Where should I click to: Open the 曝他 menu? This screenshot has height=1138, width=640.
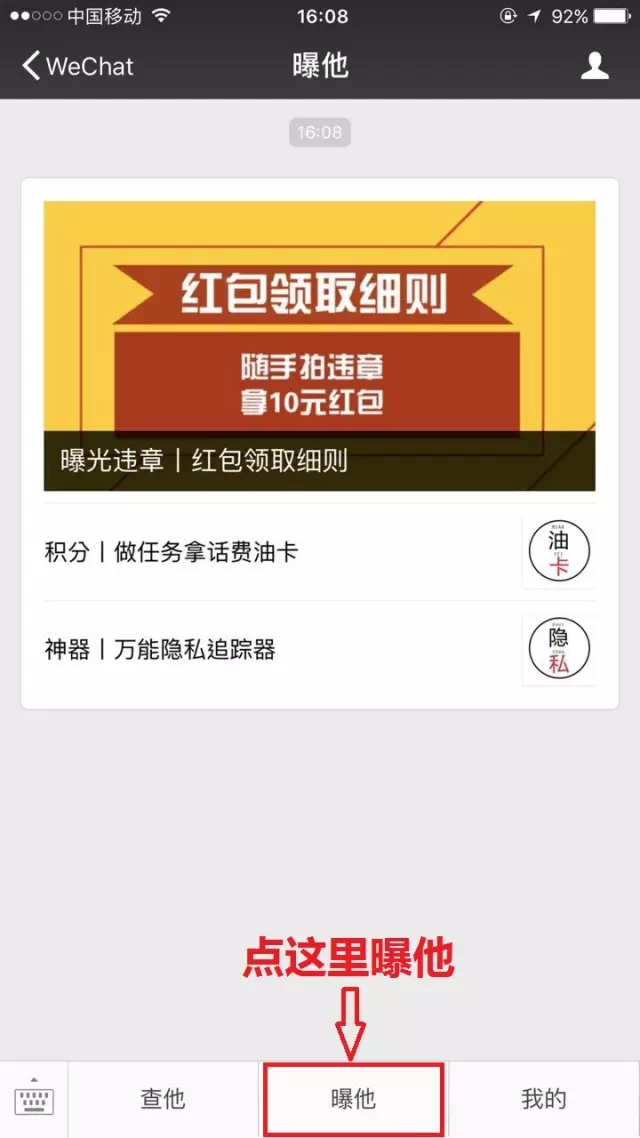coord(353,1099)
